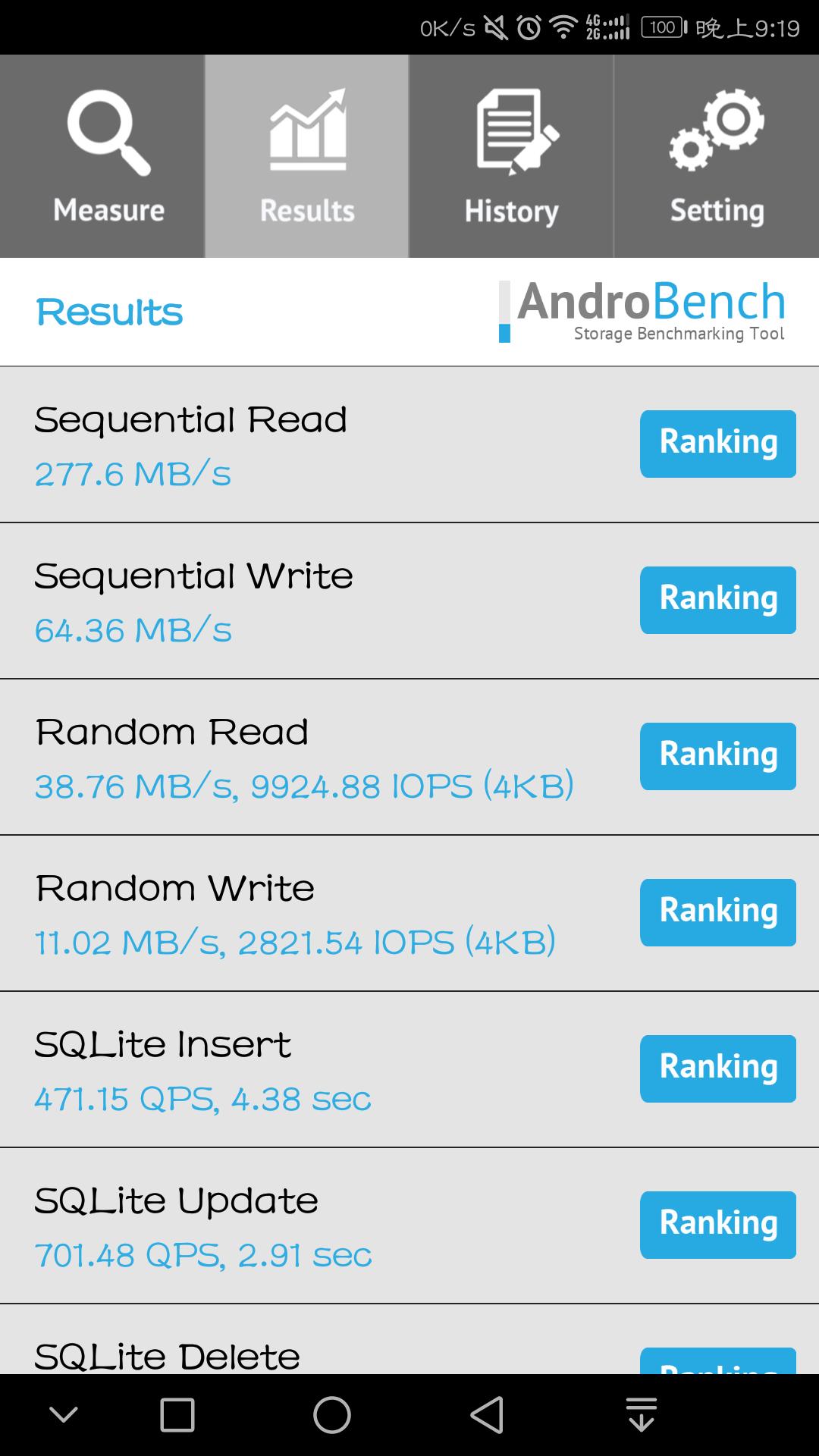Show Ranking for SQLite Update

click(717, 1225)
